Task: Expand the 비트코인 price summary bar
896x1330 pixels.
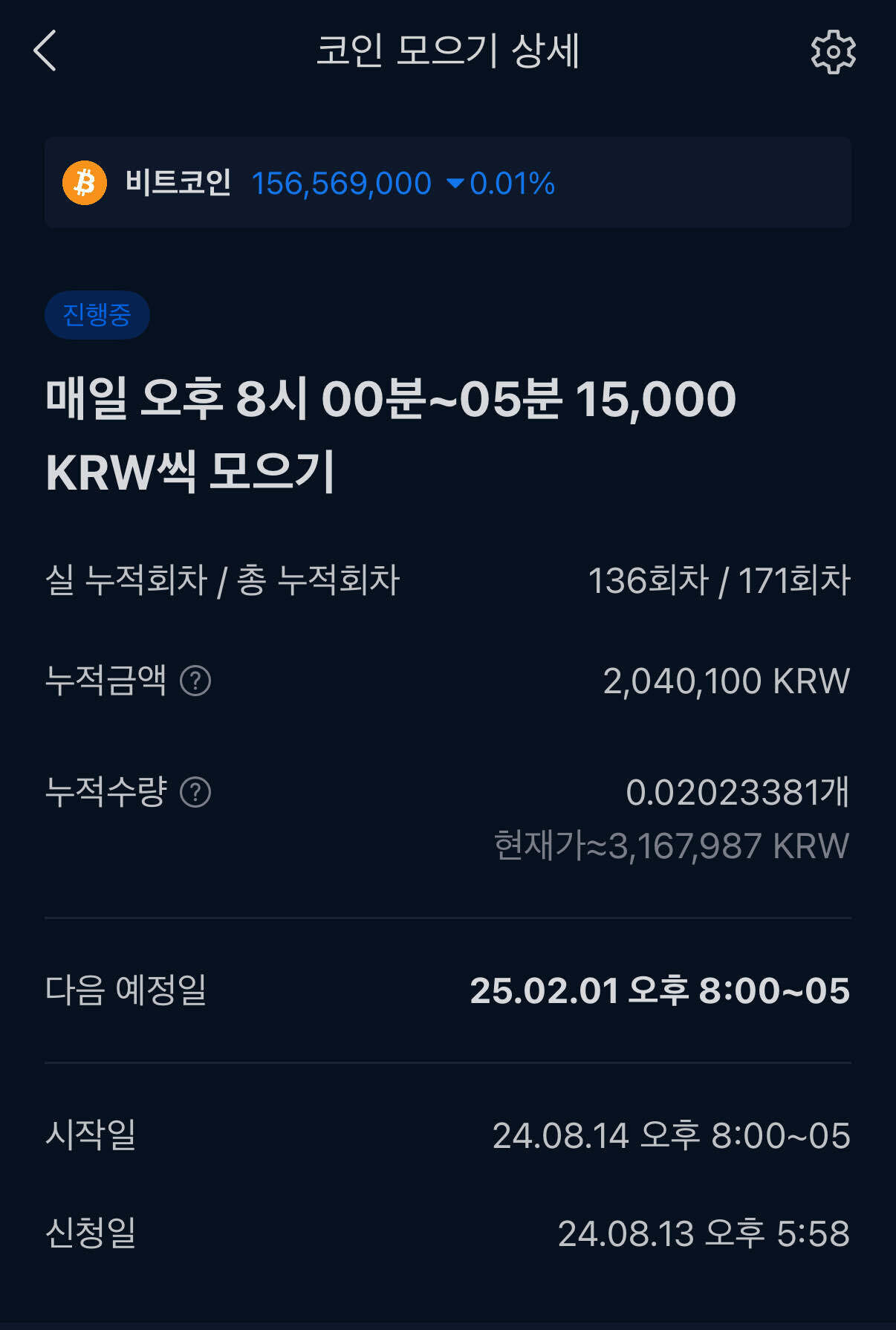Action: [x=448, y=183]
